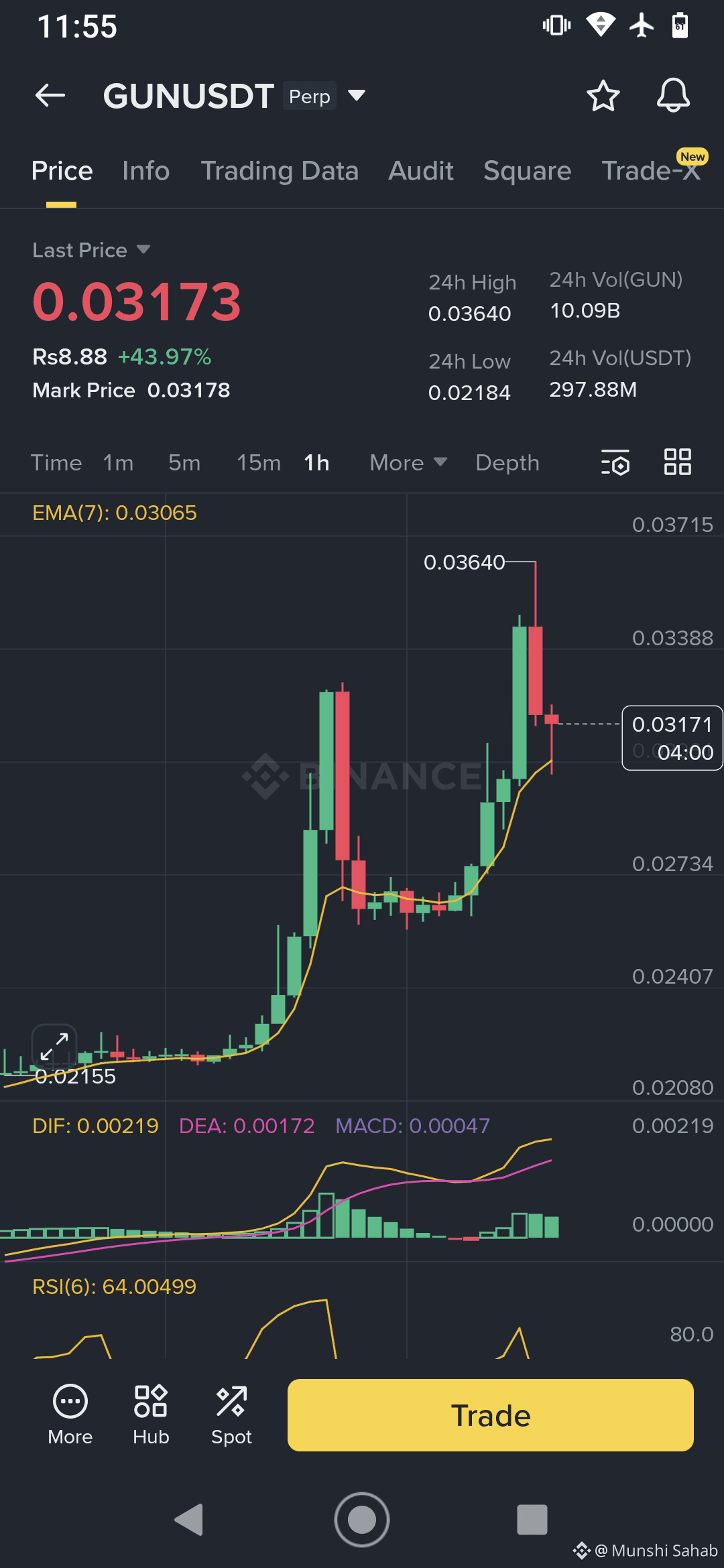Open the Trade-X tab
724x1568 pixels.
(x=650, y=171)
